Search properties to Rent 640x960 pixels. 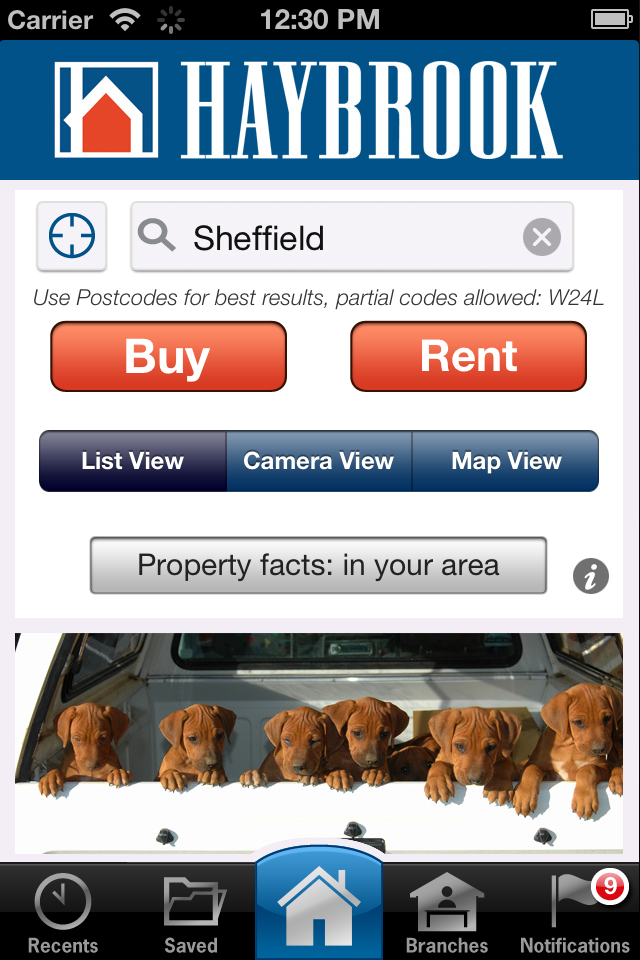pos(468,356)
